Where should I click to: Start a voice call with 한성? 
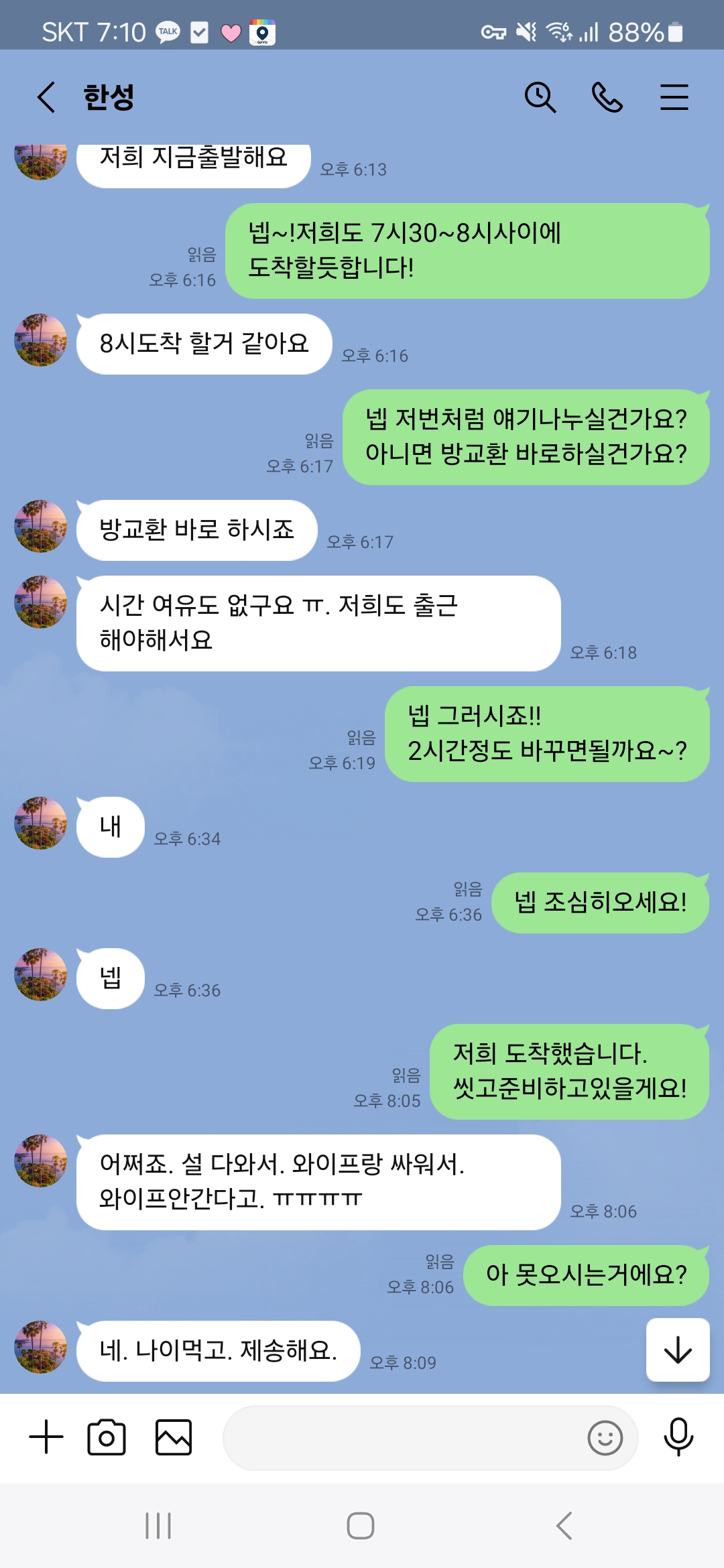pos(607,98)
